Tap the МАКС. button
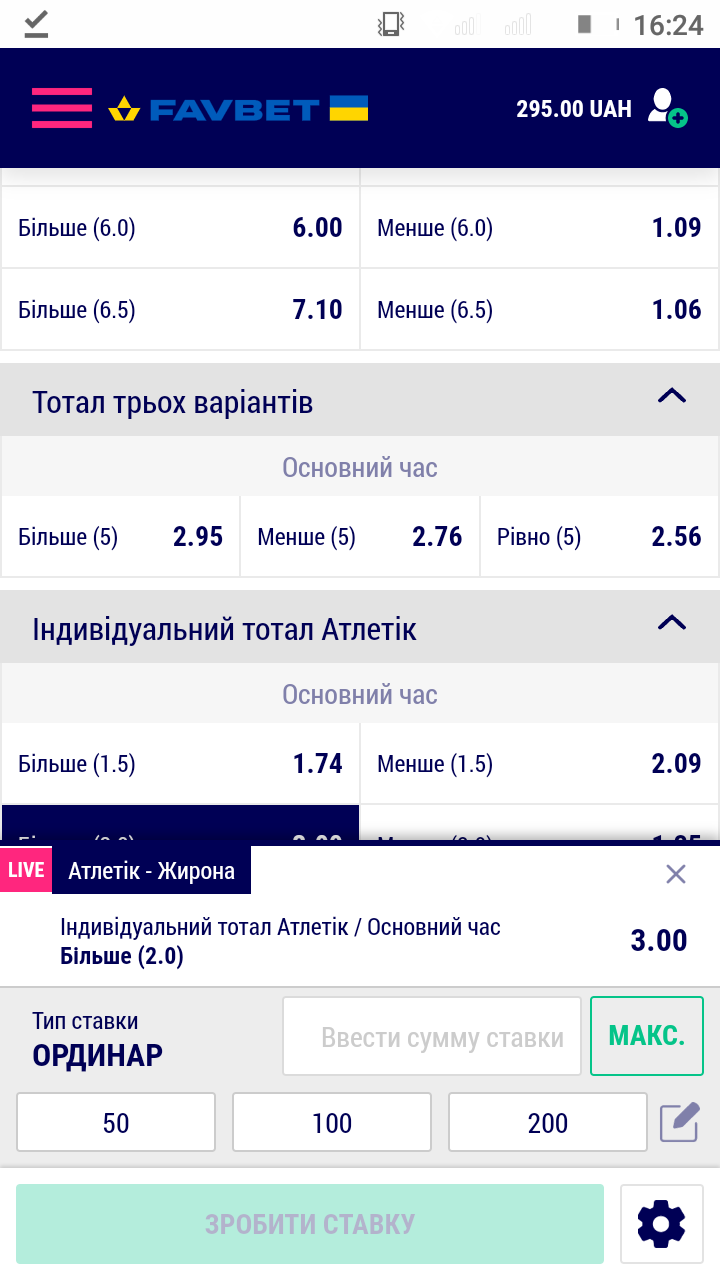 click(647, 1037)
